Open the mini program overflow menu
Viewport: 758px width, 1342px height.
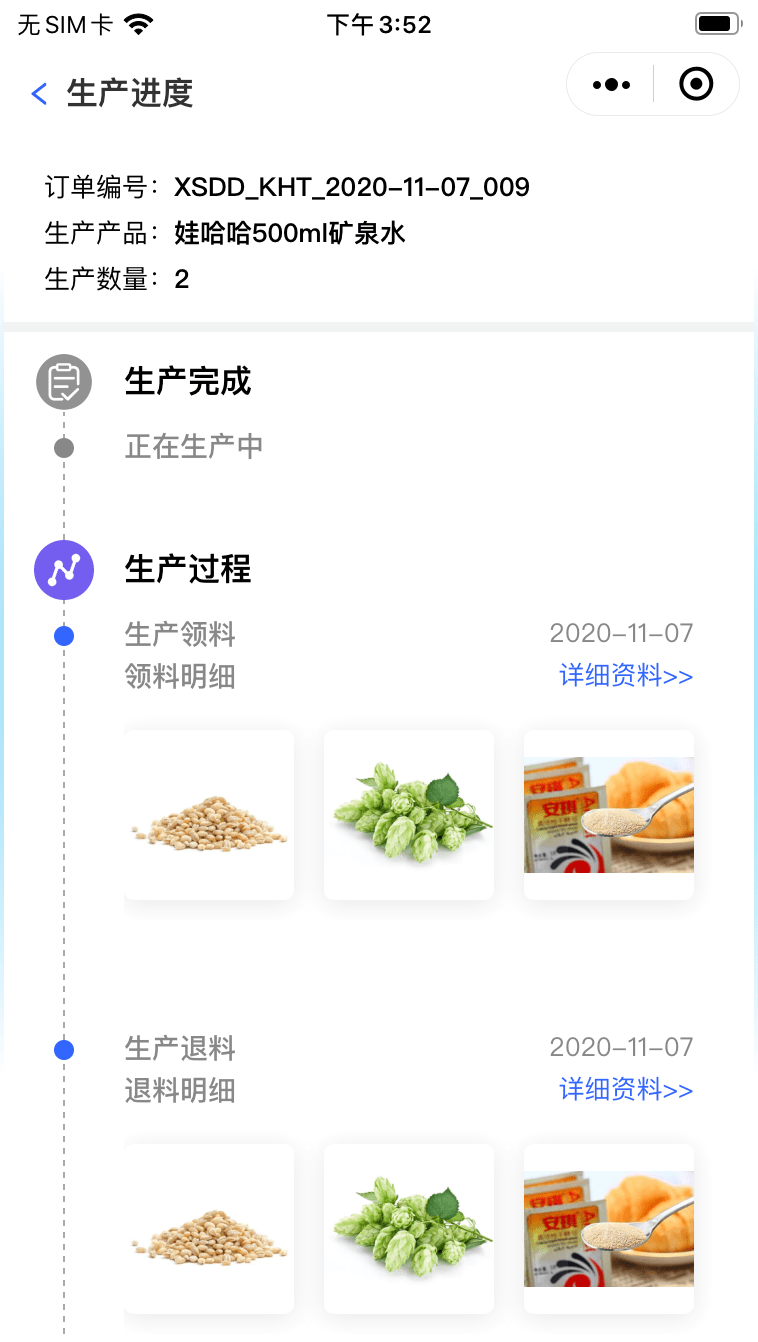611,85
